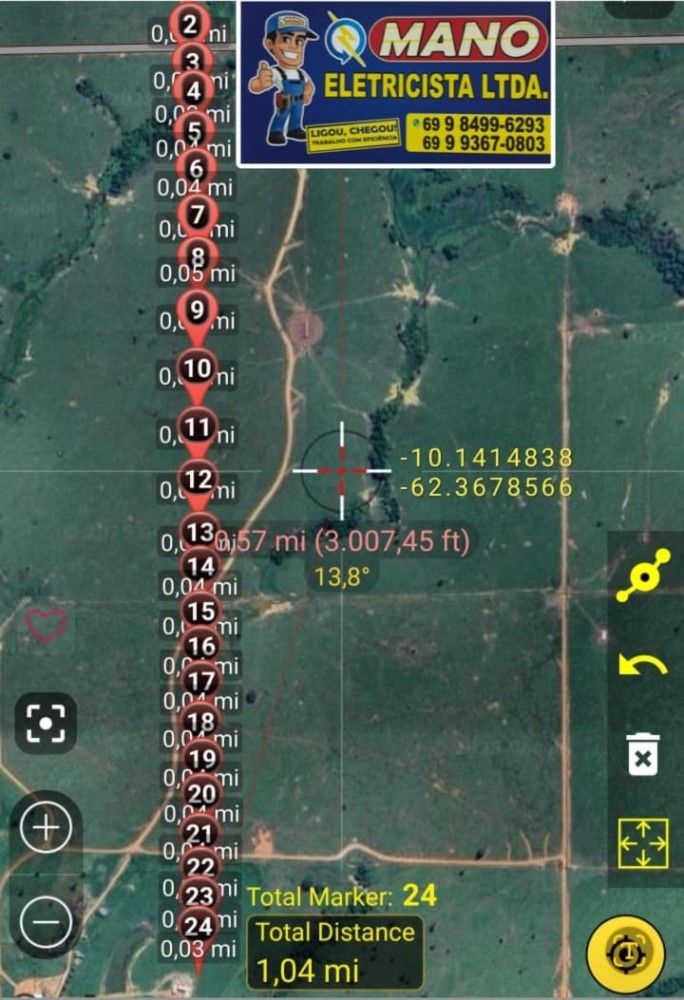
Task: Tap the center focus icon
Action: click(x=46, y=722)
